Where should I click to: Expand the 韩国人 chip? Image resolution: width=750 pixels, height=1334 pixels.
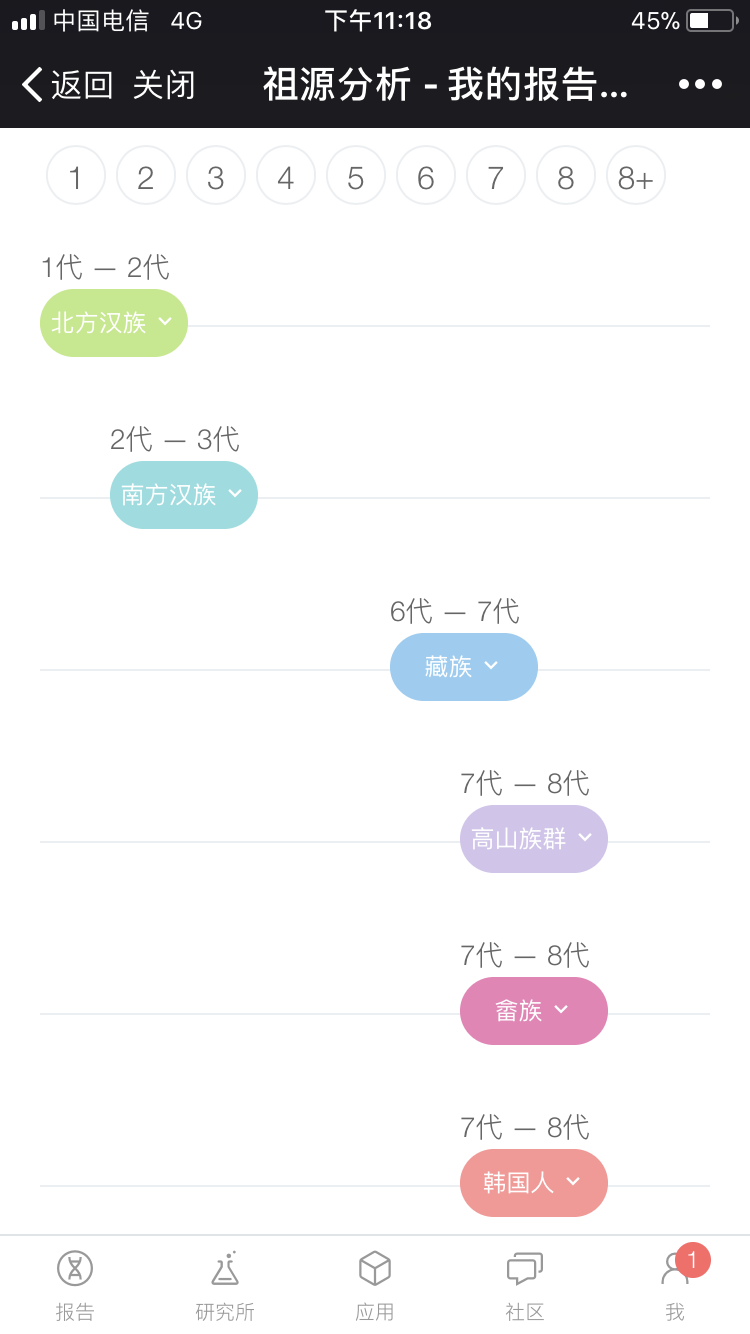[534, 1183]
